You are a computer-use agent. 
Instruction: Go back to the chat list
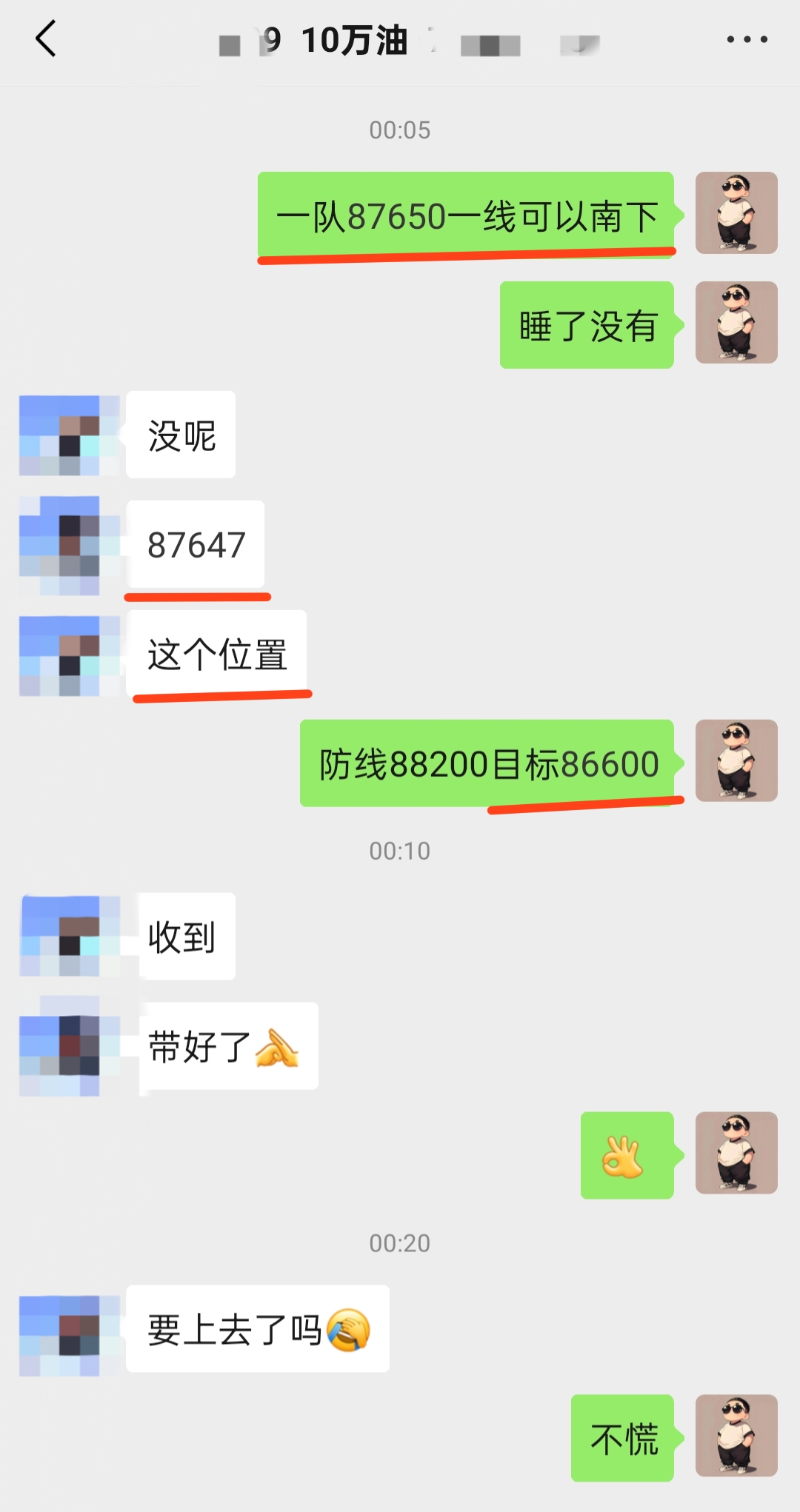click(x=46, y=39)
